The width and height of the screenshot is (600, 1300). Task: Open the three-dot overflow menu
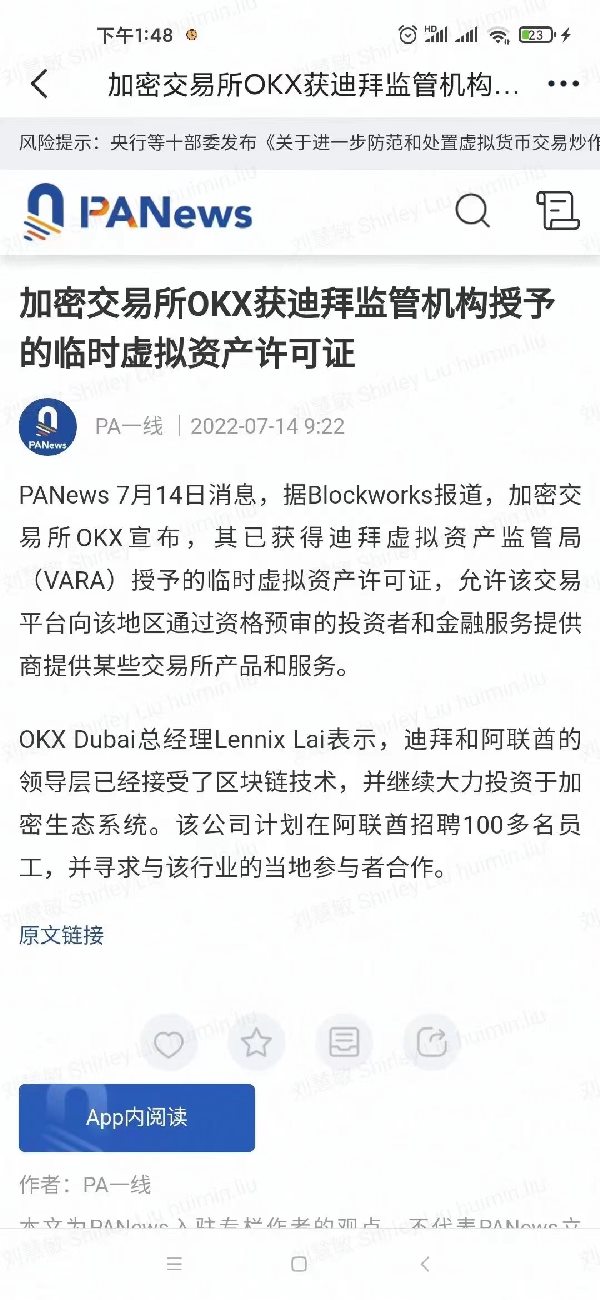[563, 85]
